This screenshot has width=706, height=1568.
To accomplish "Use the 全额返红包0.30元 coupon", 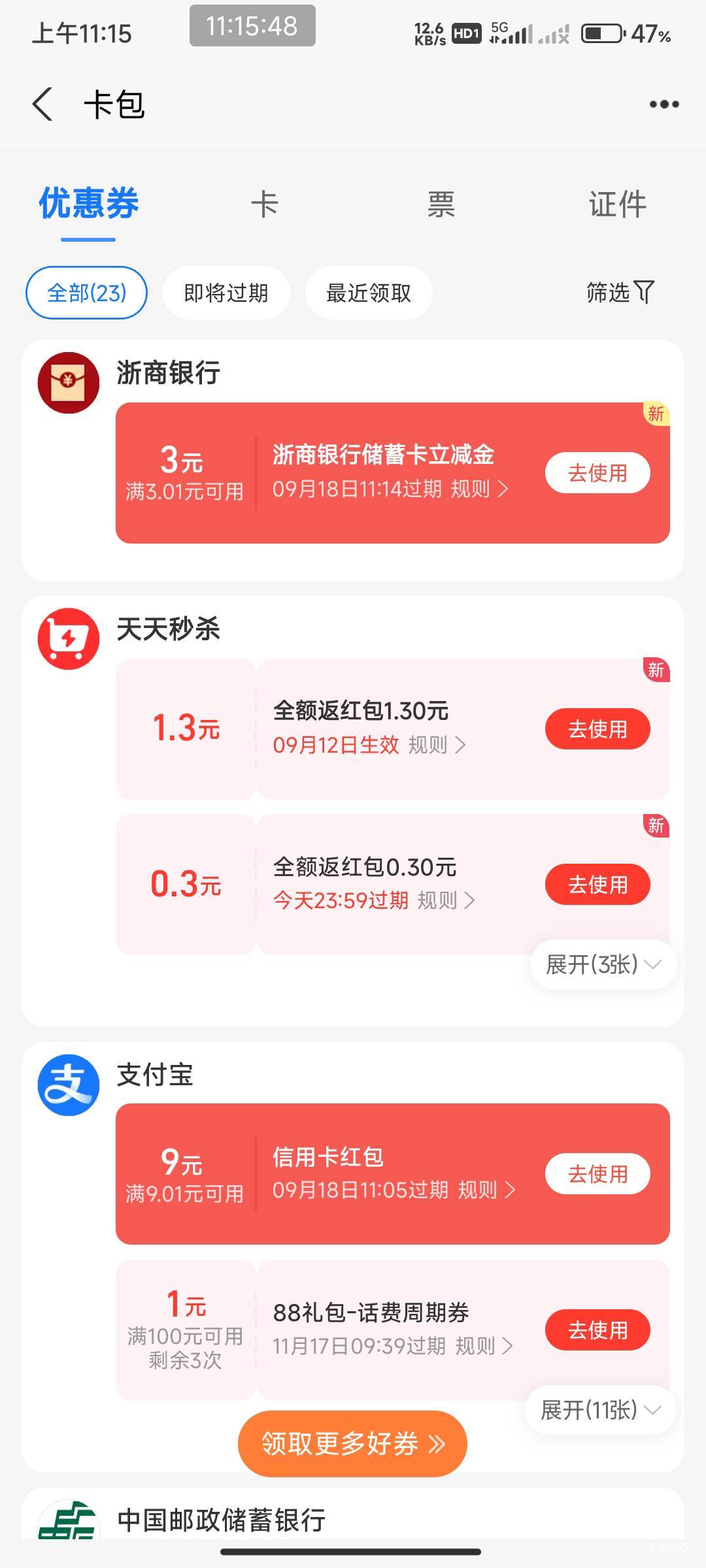I will click(597, 884).
